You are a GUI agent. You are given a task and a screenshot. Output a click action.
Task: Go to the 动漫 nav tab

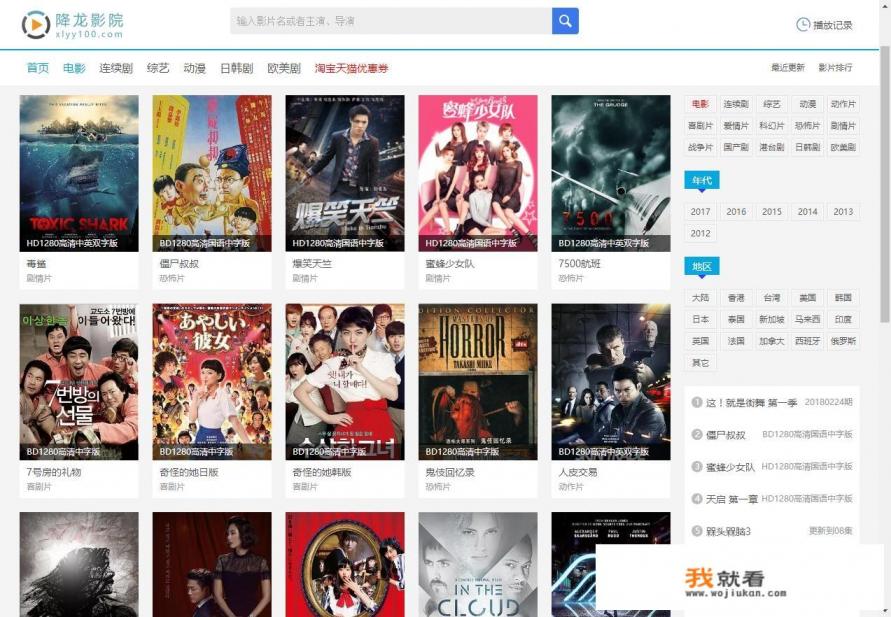pyautogui.click(x=194, y=69)
